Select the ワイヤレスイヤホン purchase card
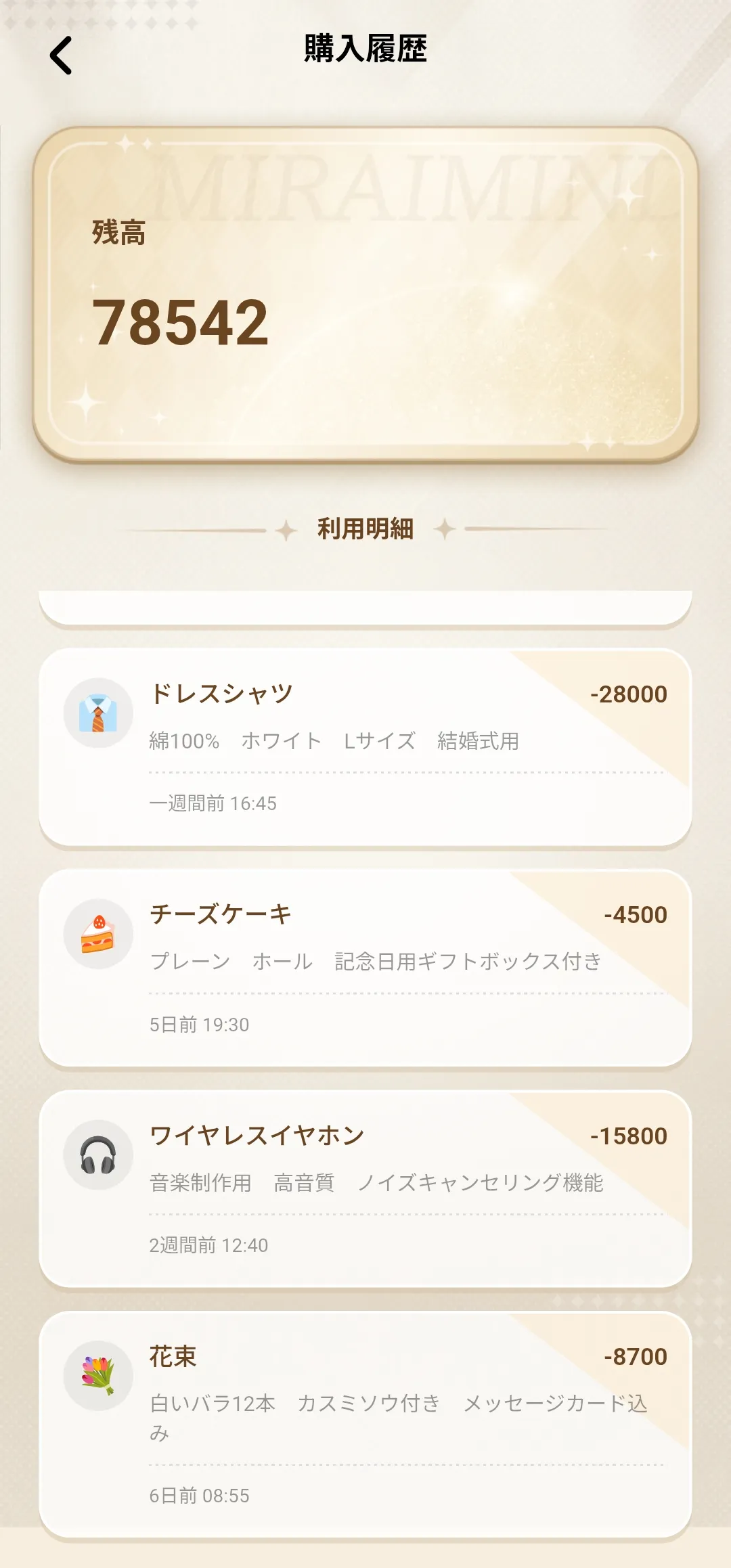Image resolution: width=731 pixels, height=1568 pixels. (365, 1188)
